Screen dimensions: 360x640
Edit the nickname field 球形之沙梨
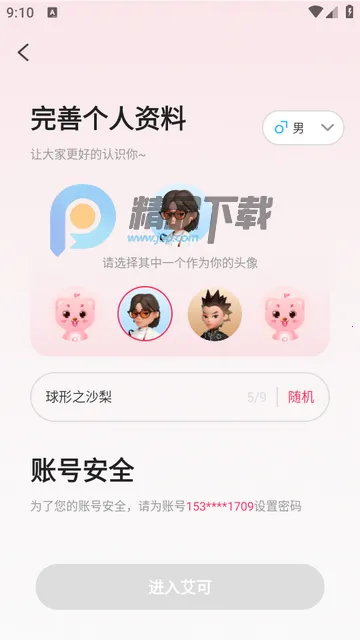pos(147,397)
